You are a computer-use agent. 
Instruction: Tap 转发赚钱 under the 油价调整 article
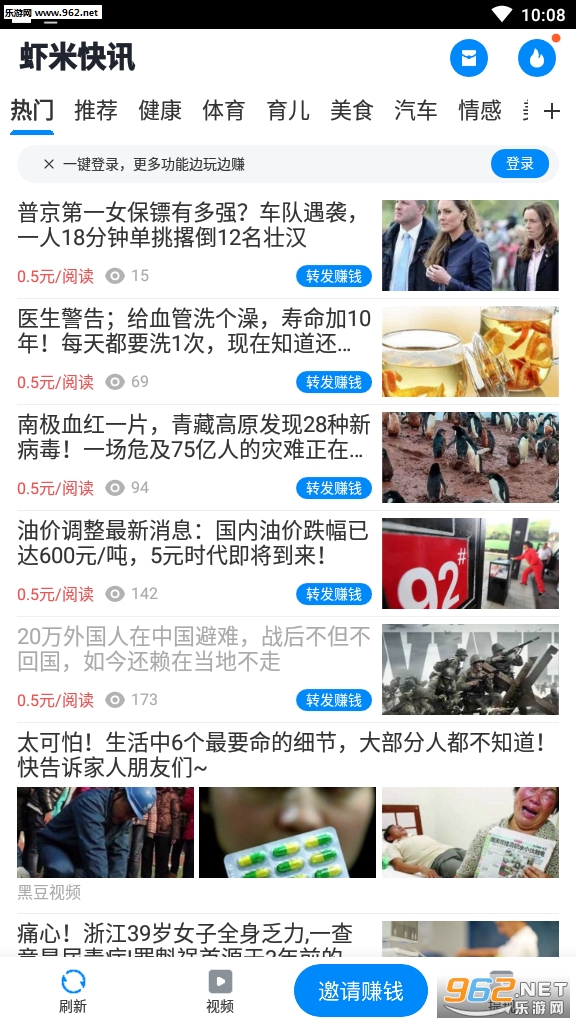pyautogui.click(x=334, y=594)
